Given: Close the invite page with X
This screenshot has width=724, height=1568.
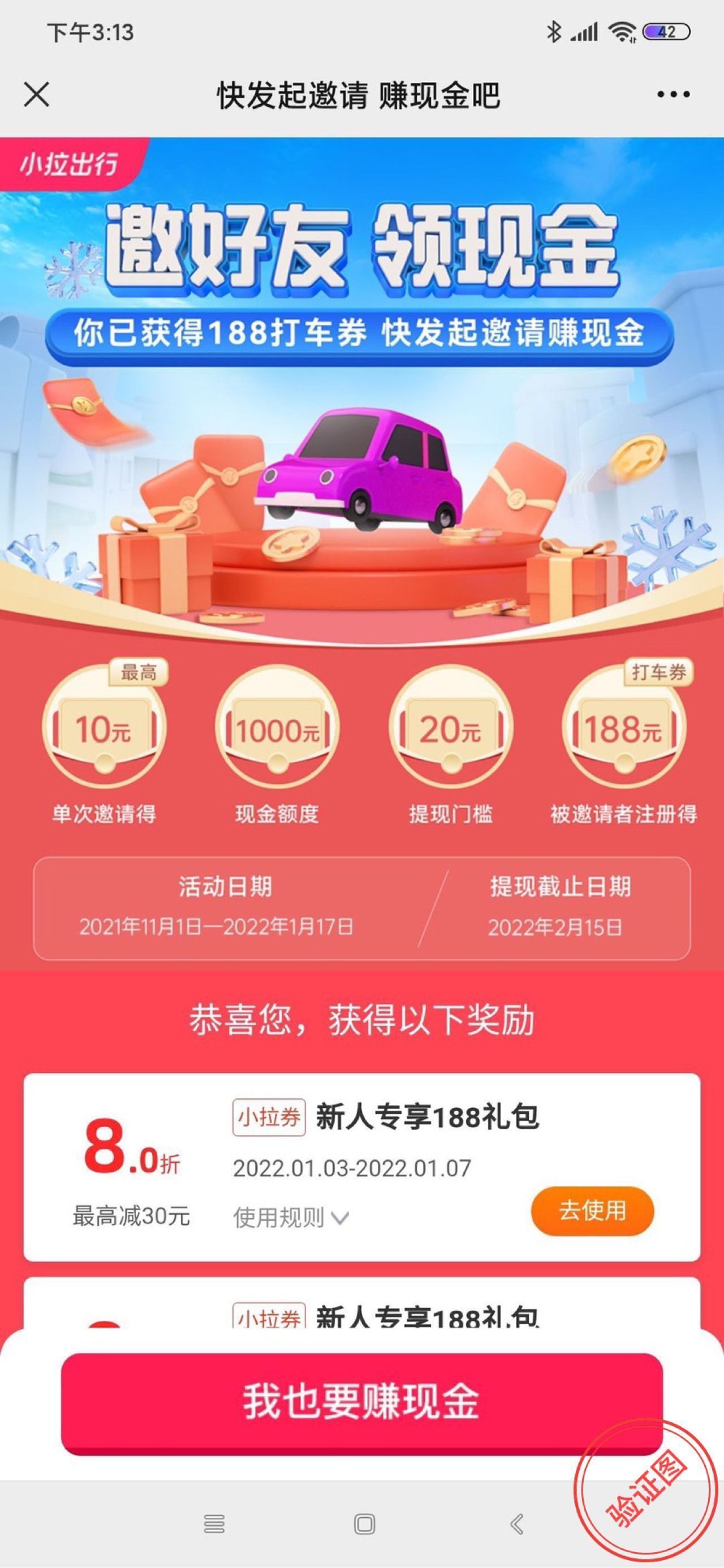Looking at the screenshot, I should click(x=37, y=94).
